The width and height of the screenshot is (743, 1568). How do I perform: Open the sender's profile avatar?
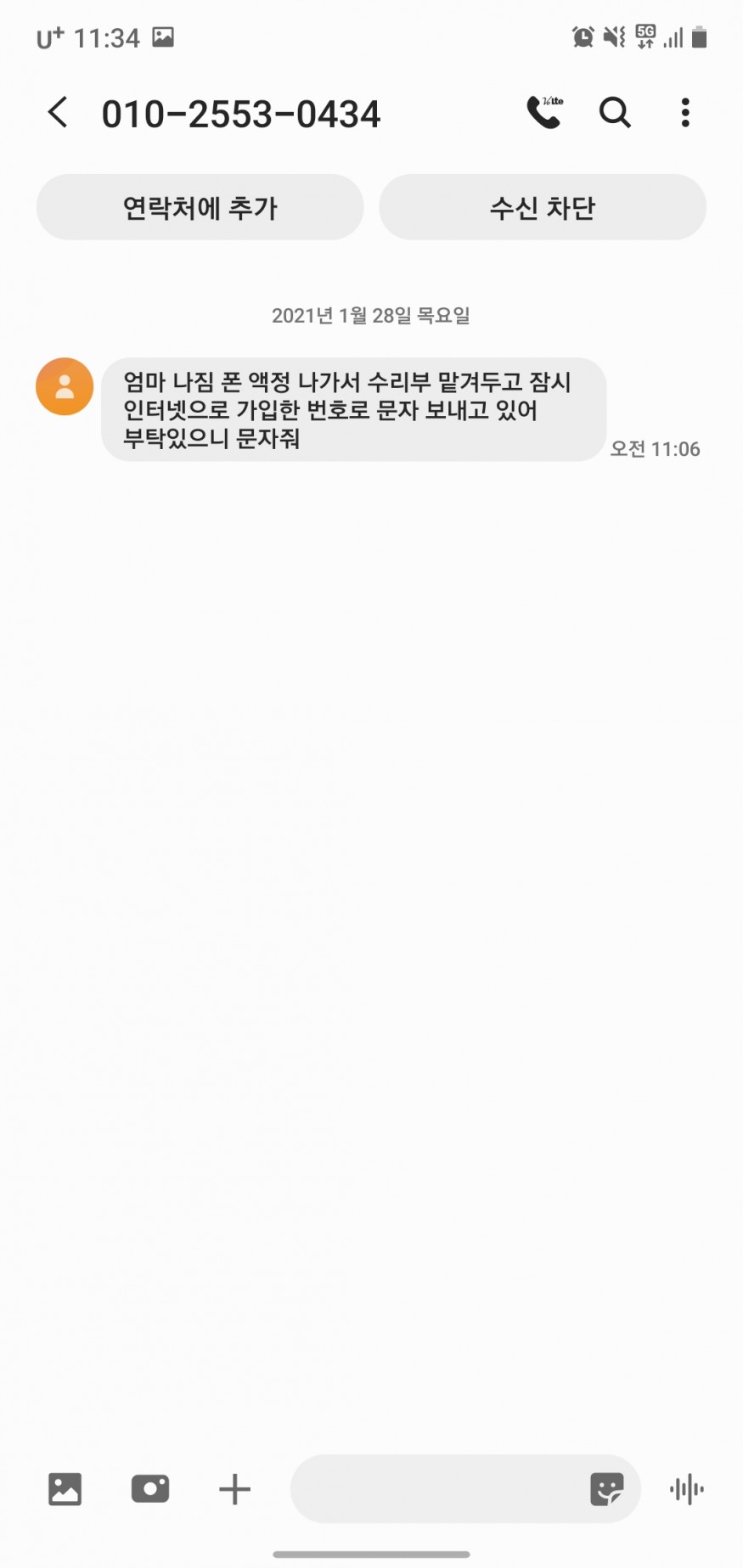(65, 386)
